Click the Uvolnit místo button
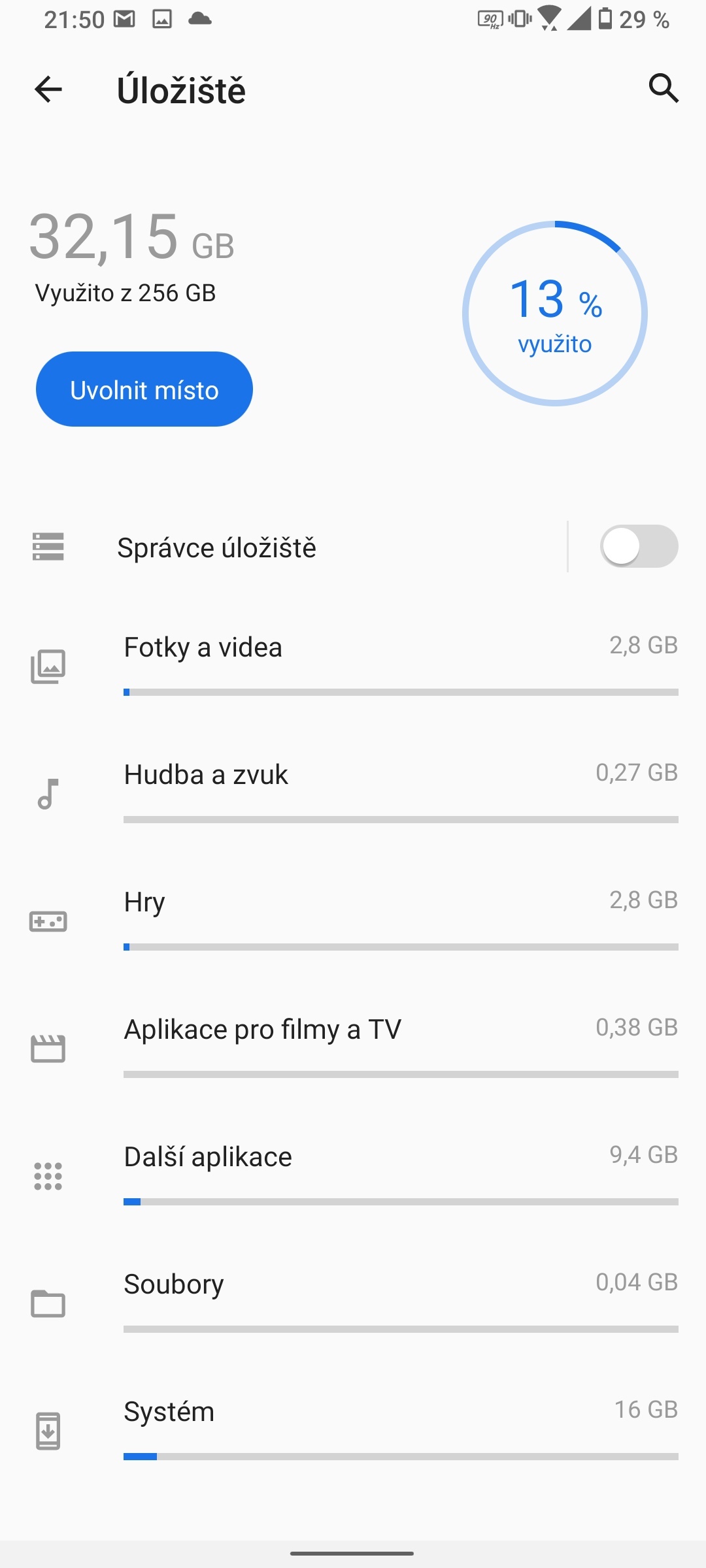706x1568 pixels. click(x=144, y=389)
